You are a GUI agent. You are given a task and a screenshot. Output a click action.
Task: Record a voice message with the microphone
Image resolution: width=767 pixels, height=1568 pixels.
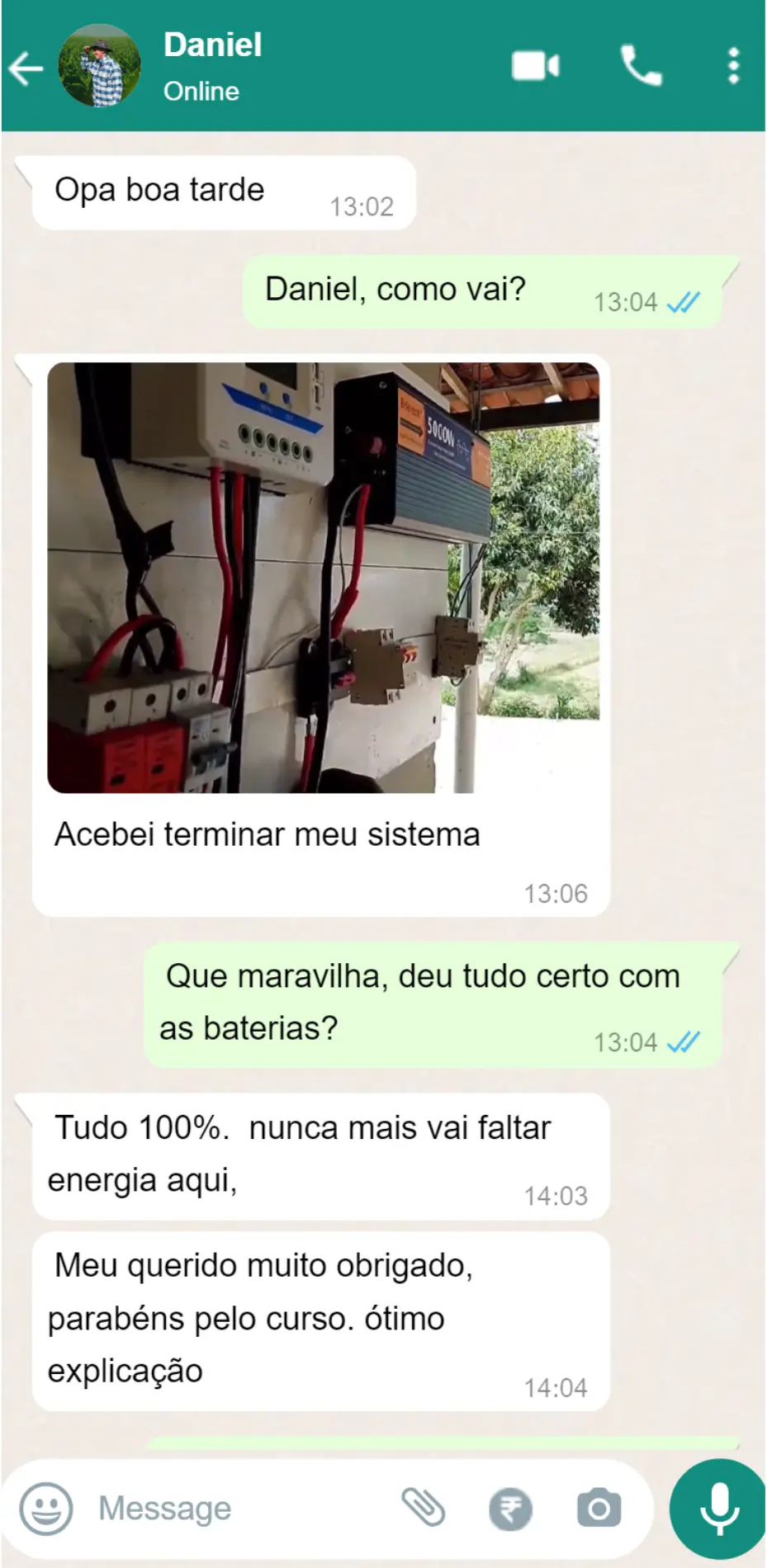(x=718, y=1509)
